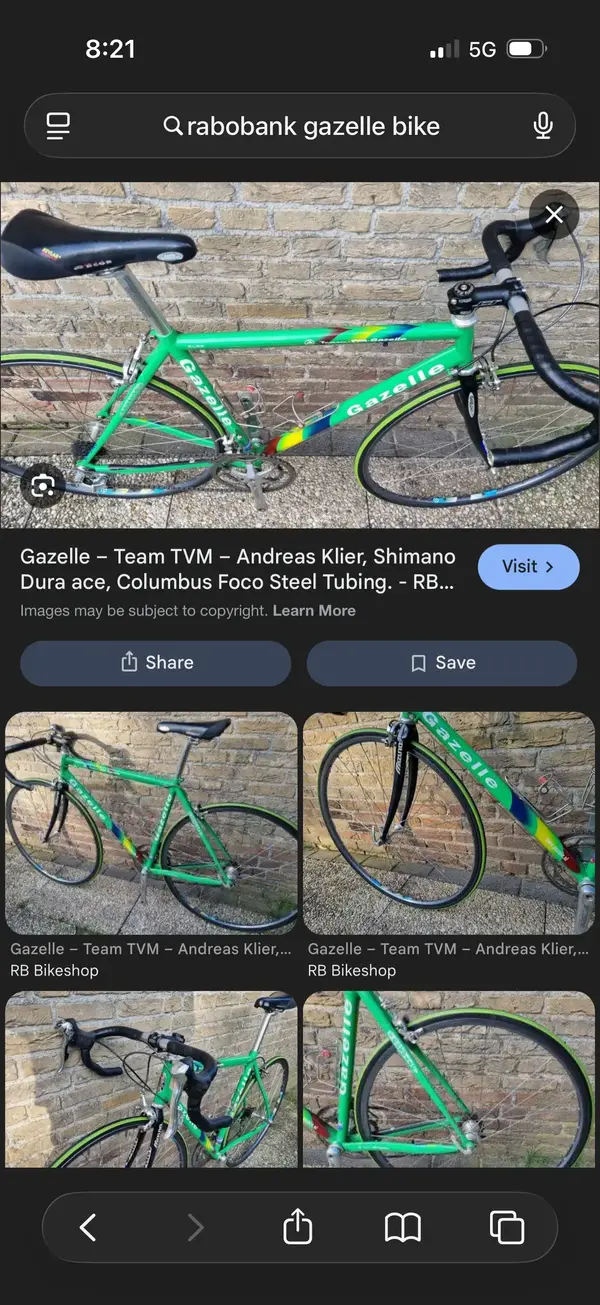Share this Gazelle bike image
Image resolution: width=600 pixels, height=1305 pixels.
156,663
